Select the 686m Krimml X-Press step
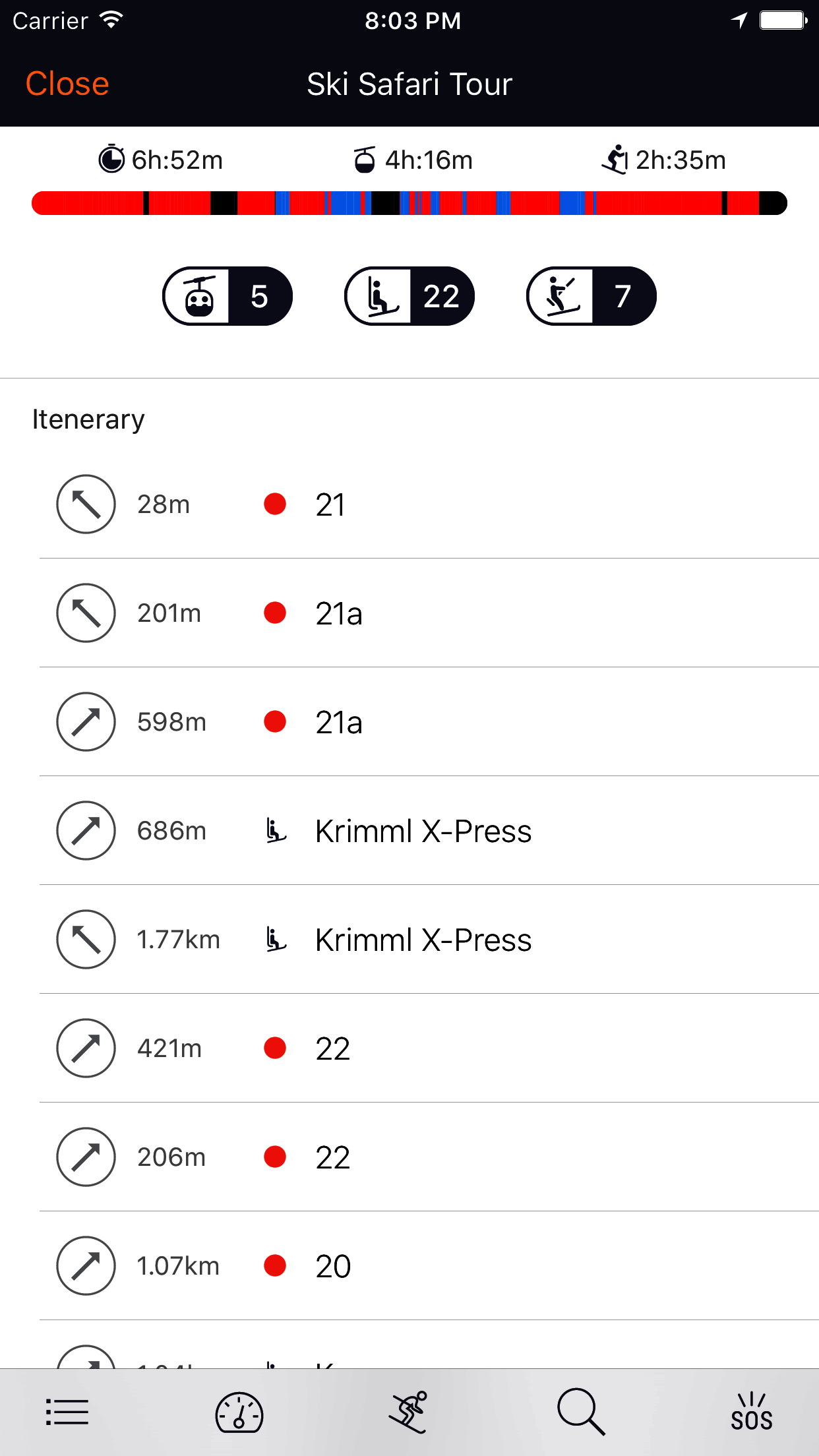This screenshot has width=819, height=1456. coord(429,831)
